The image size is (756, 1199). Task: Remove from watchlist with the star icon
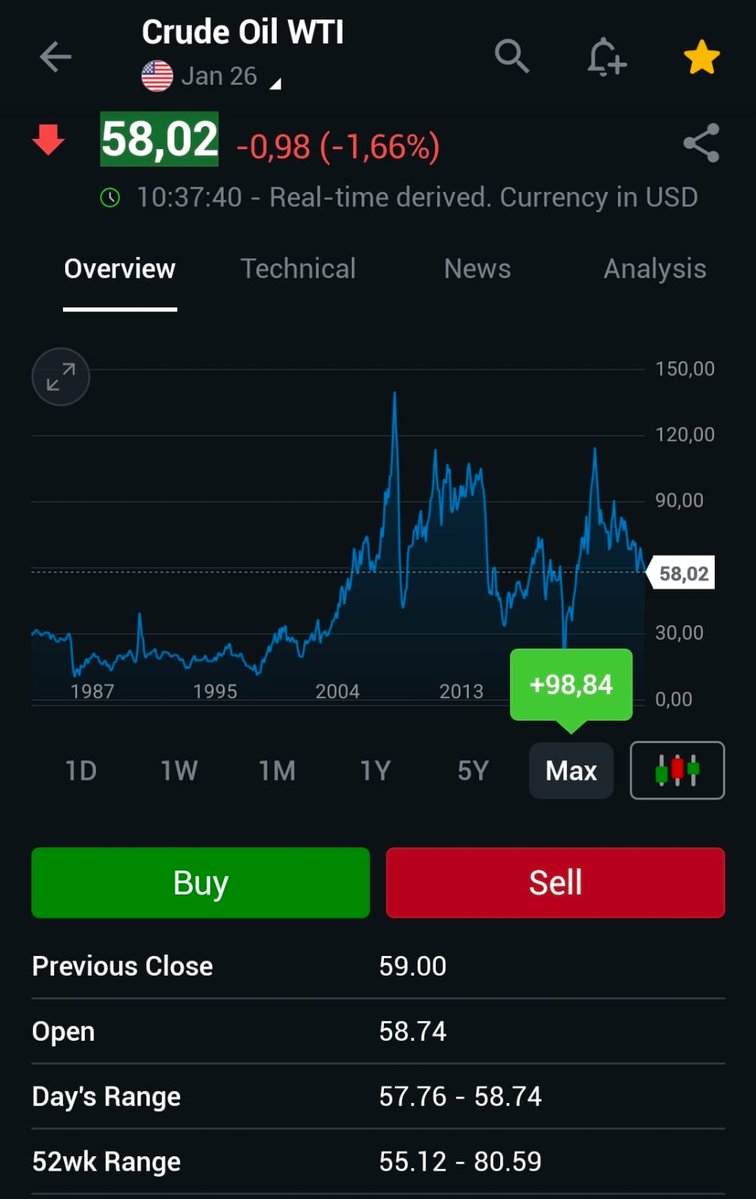point(701,57)
